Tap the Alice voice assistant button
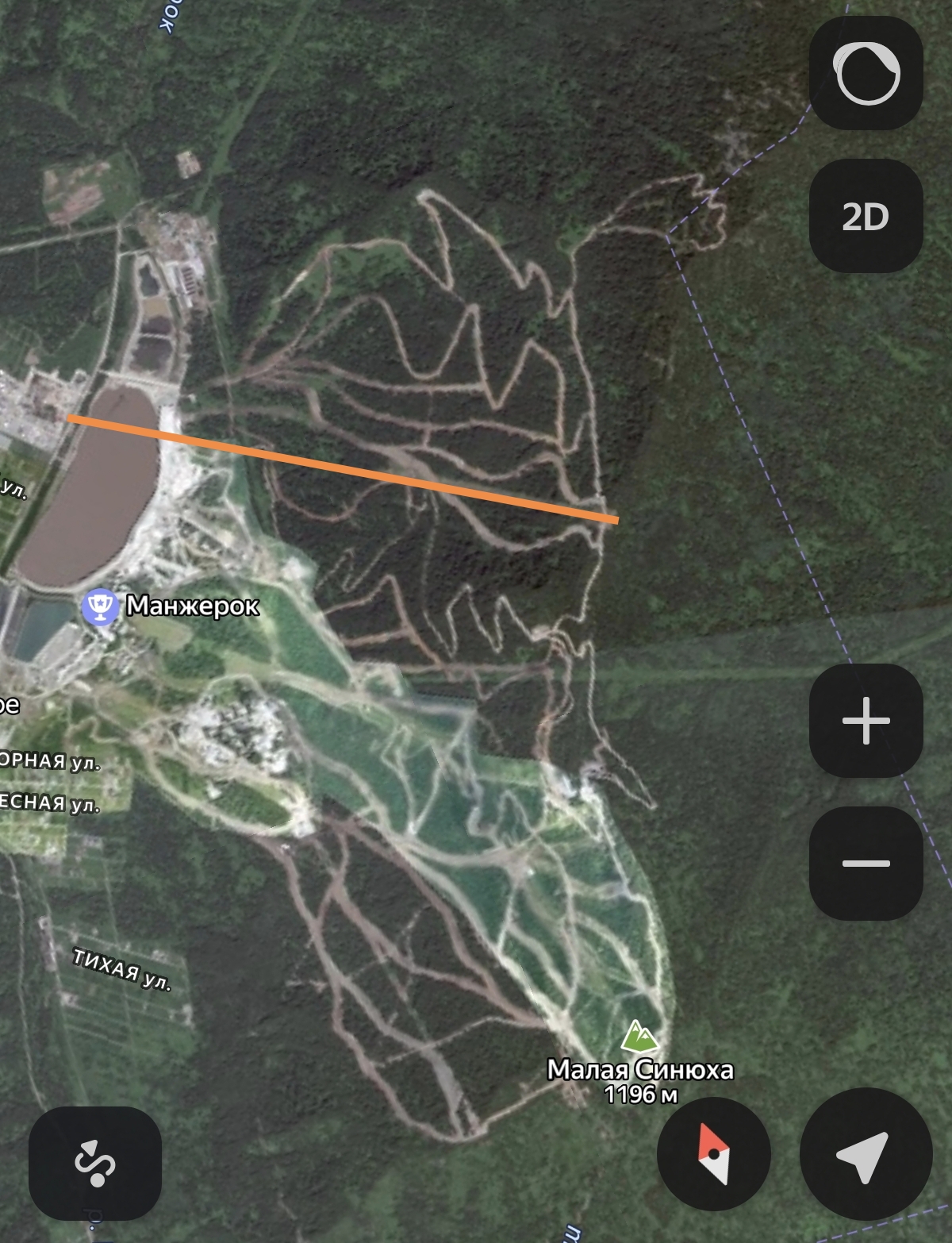Viewport: 952px width, 1243px height. click(866, 74)
